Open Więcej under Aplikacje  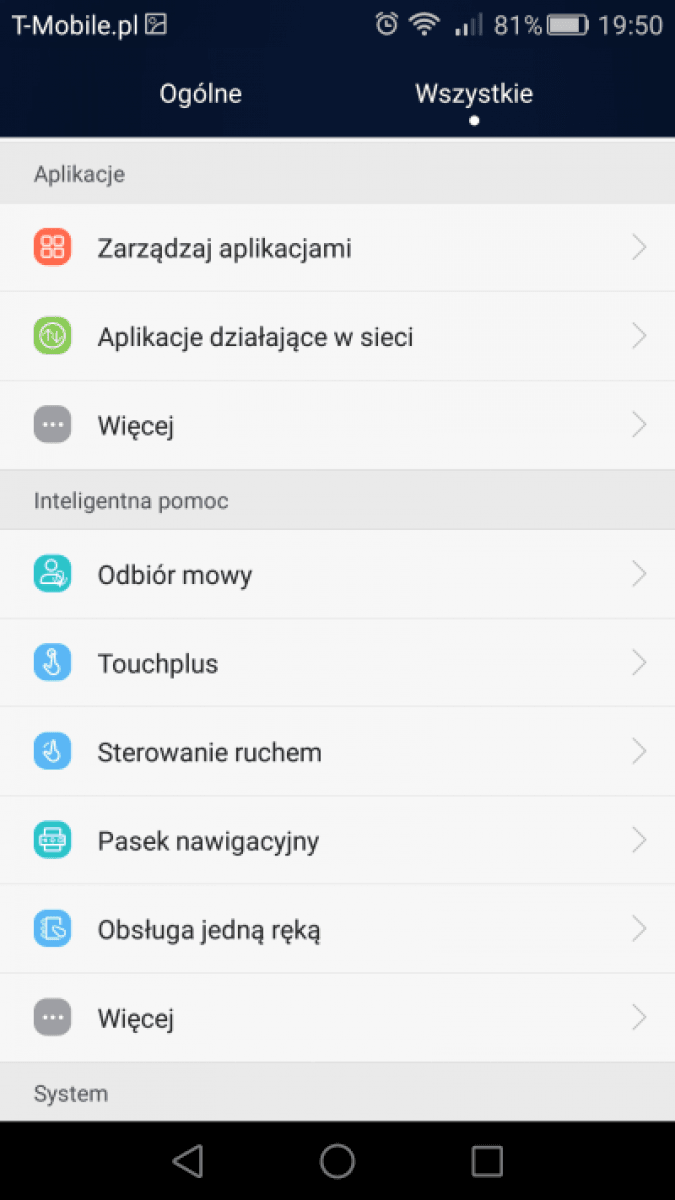click(337, 426)
